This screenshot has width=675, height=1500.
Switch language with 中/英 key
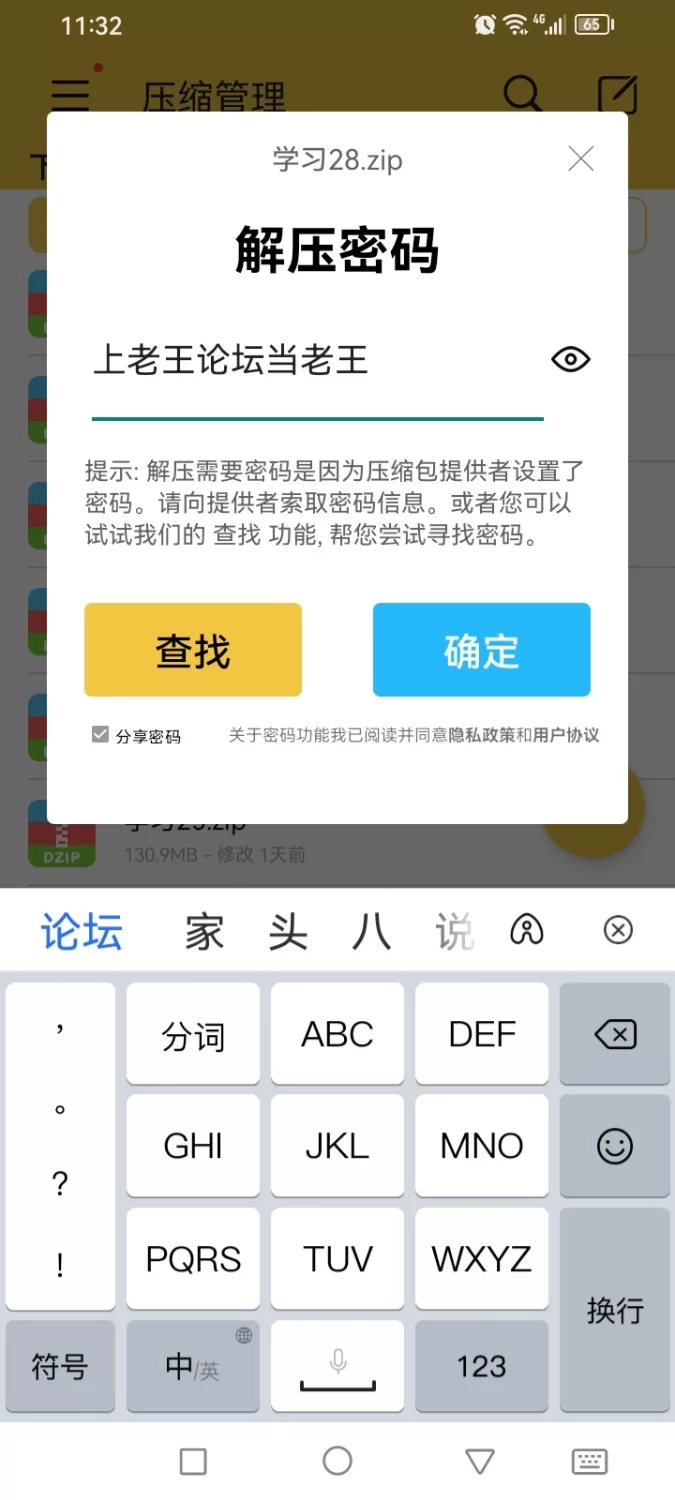(x=193, y=1366)
